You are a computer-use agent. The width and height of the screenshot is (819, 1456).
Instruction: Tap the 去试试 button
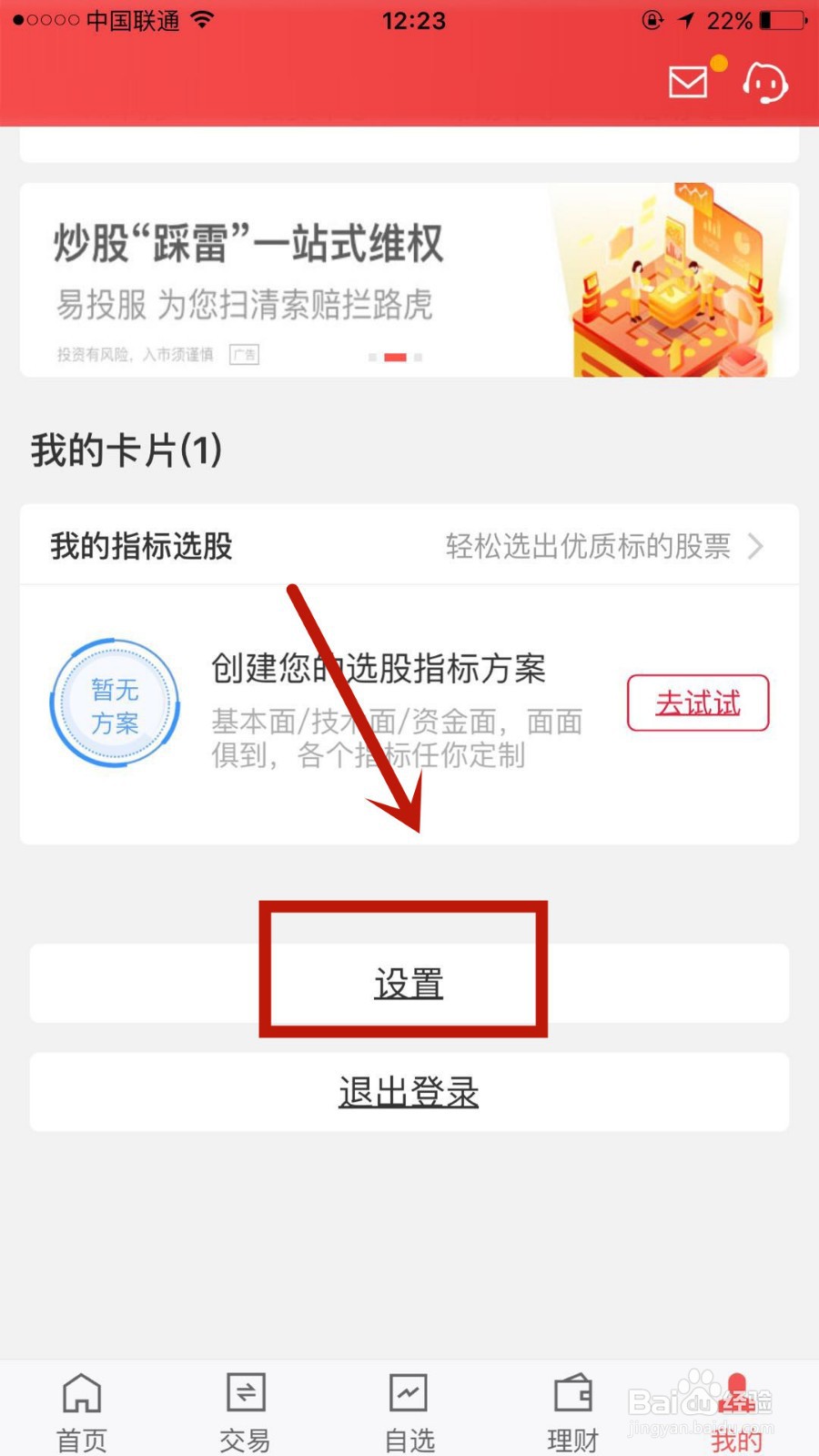pyautogui.click(x=698, y=703)
